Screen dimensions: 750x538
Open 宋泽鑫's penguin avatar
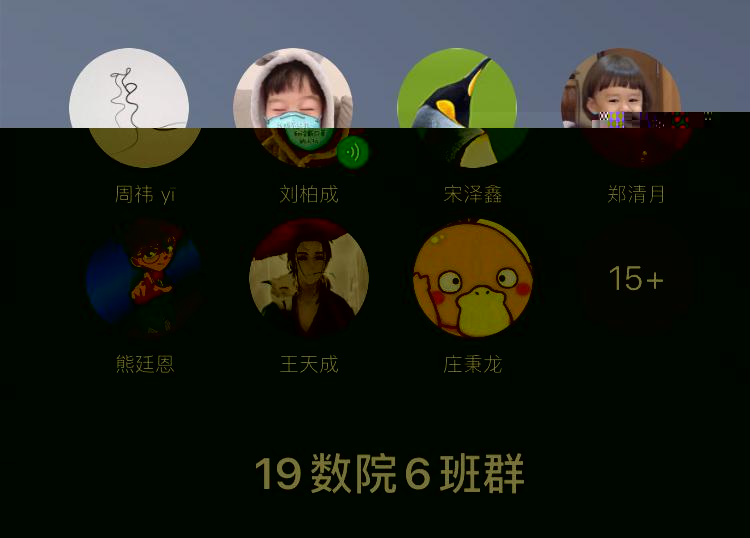click(457, 108)
